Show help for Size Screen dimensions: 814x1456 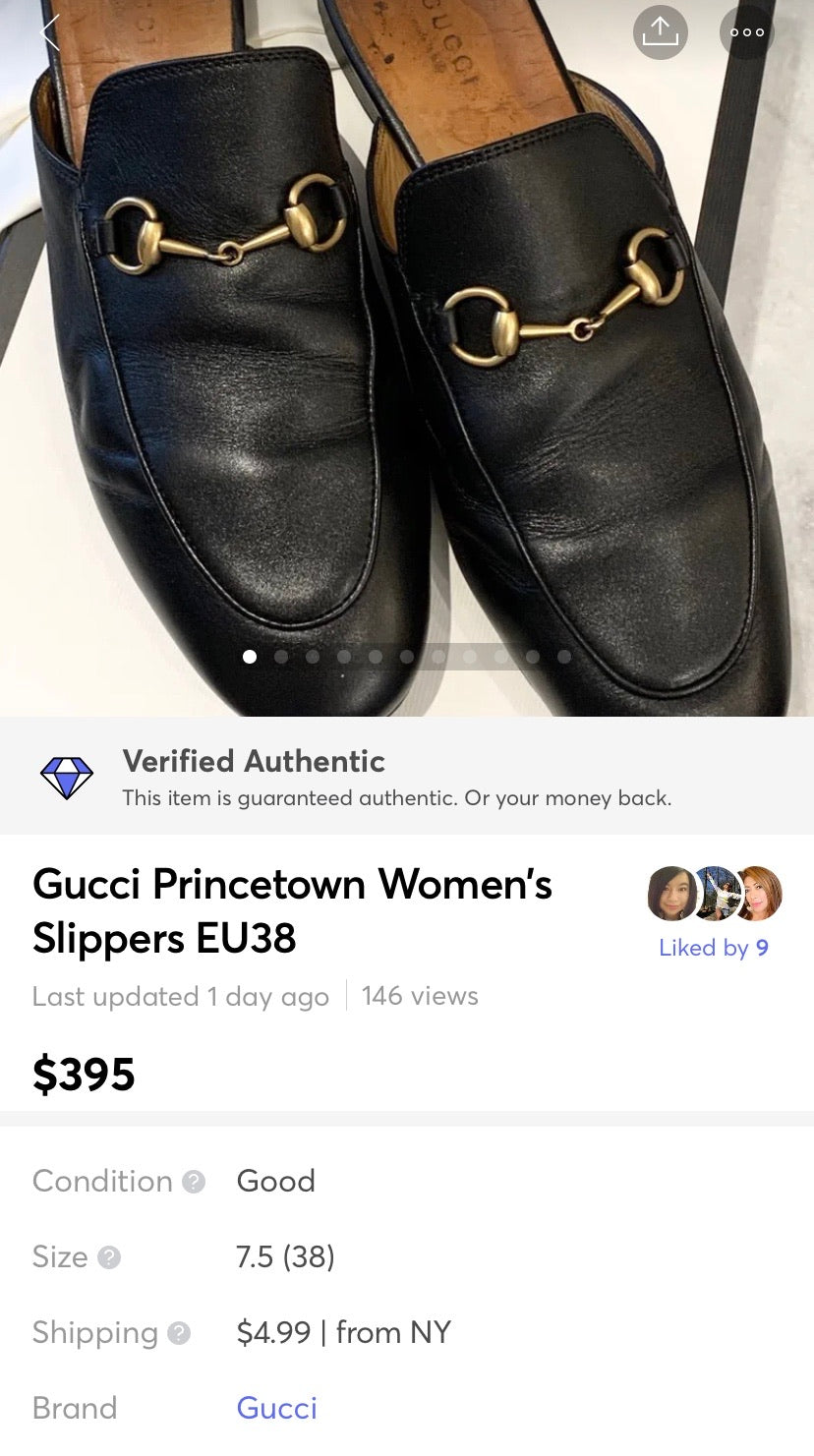109,1257
